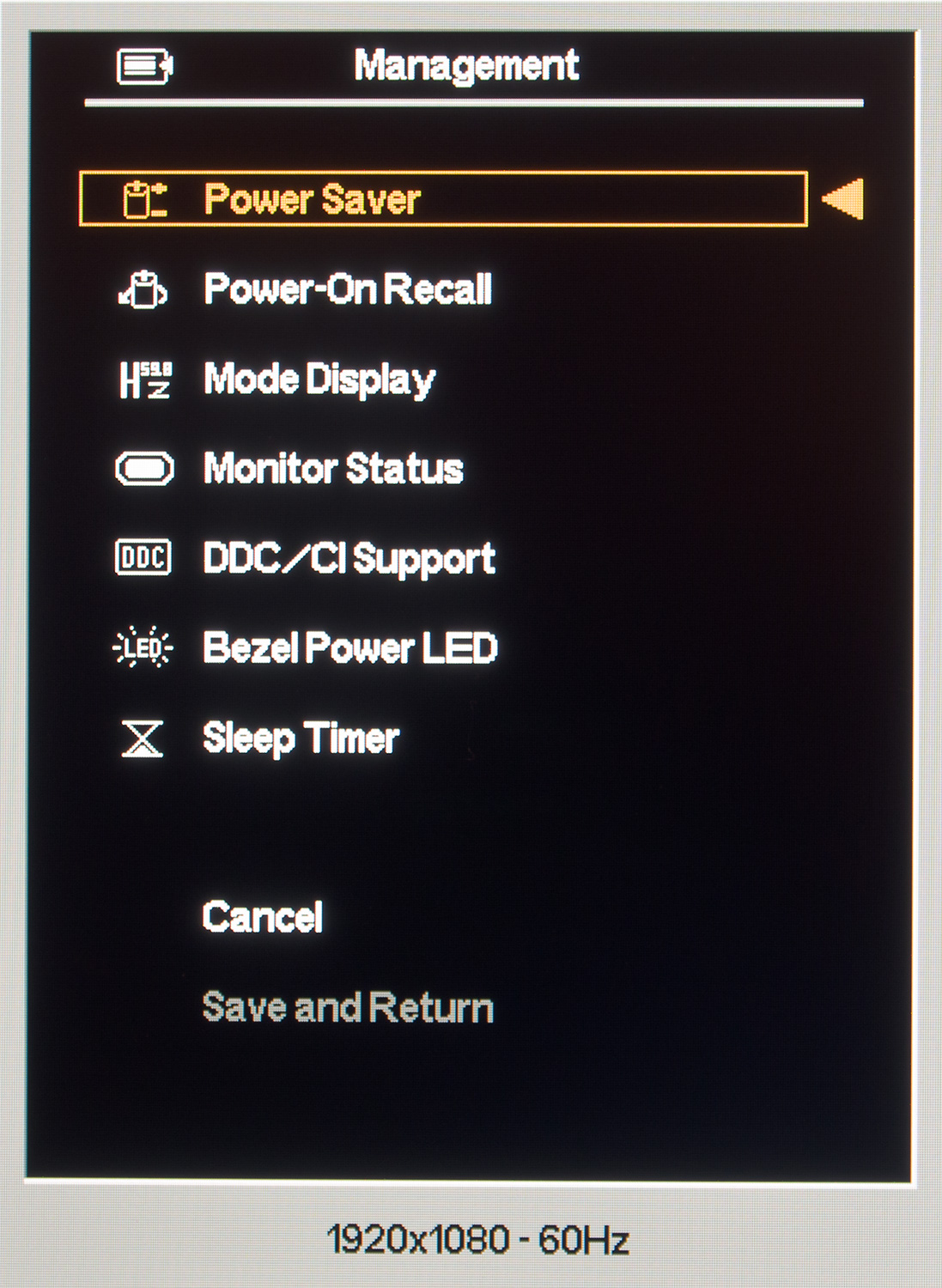Image resolution: width=942 pixels, height=1288 pixels.
Task: Select the Power Saver option
Action: (313, 200)
